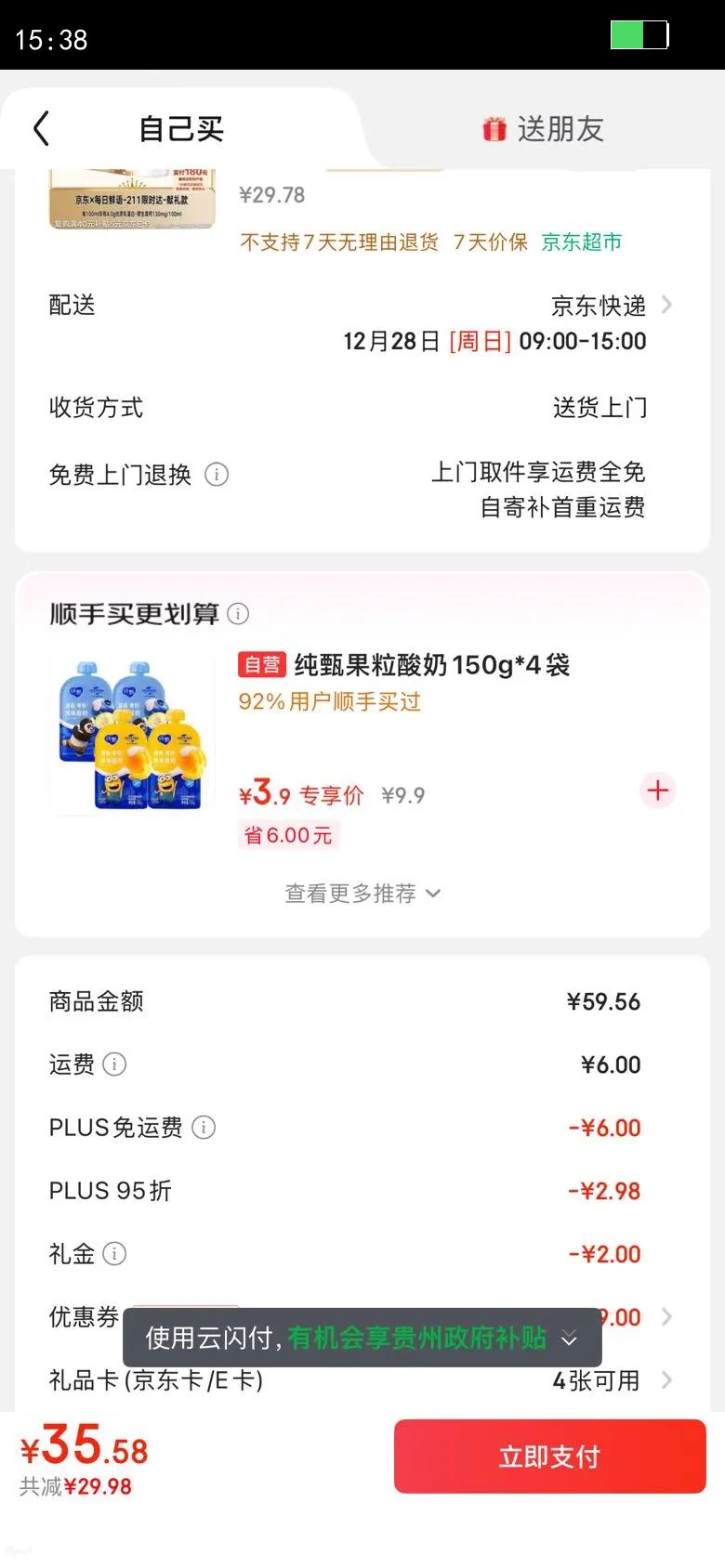Tap the back arrow at top left
Viewport: 725px width, 1568px height.
click(x=39, y=127)
